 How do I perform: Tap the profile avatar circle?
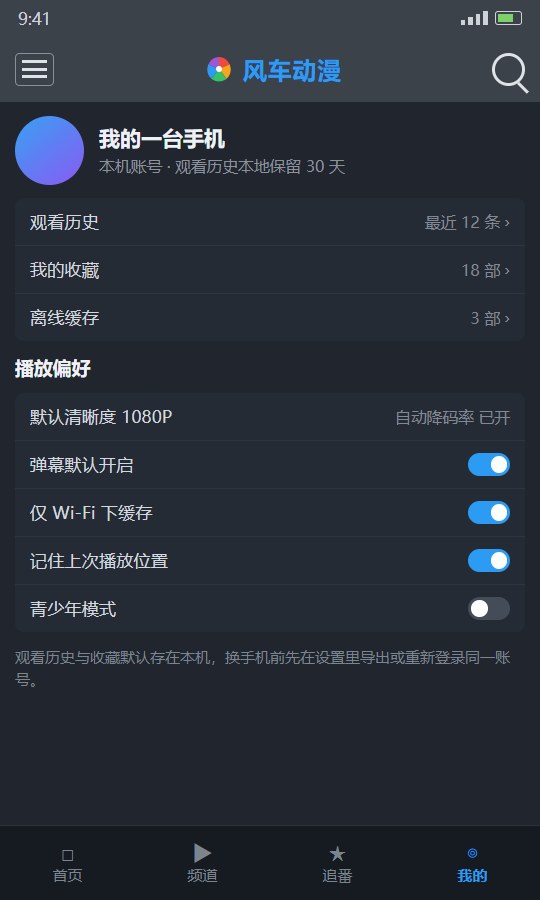(49, 150)
